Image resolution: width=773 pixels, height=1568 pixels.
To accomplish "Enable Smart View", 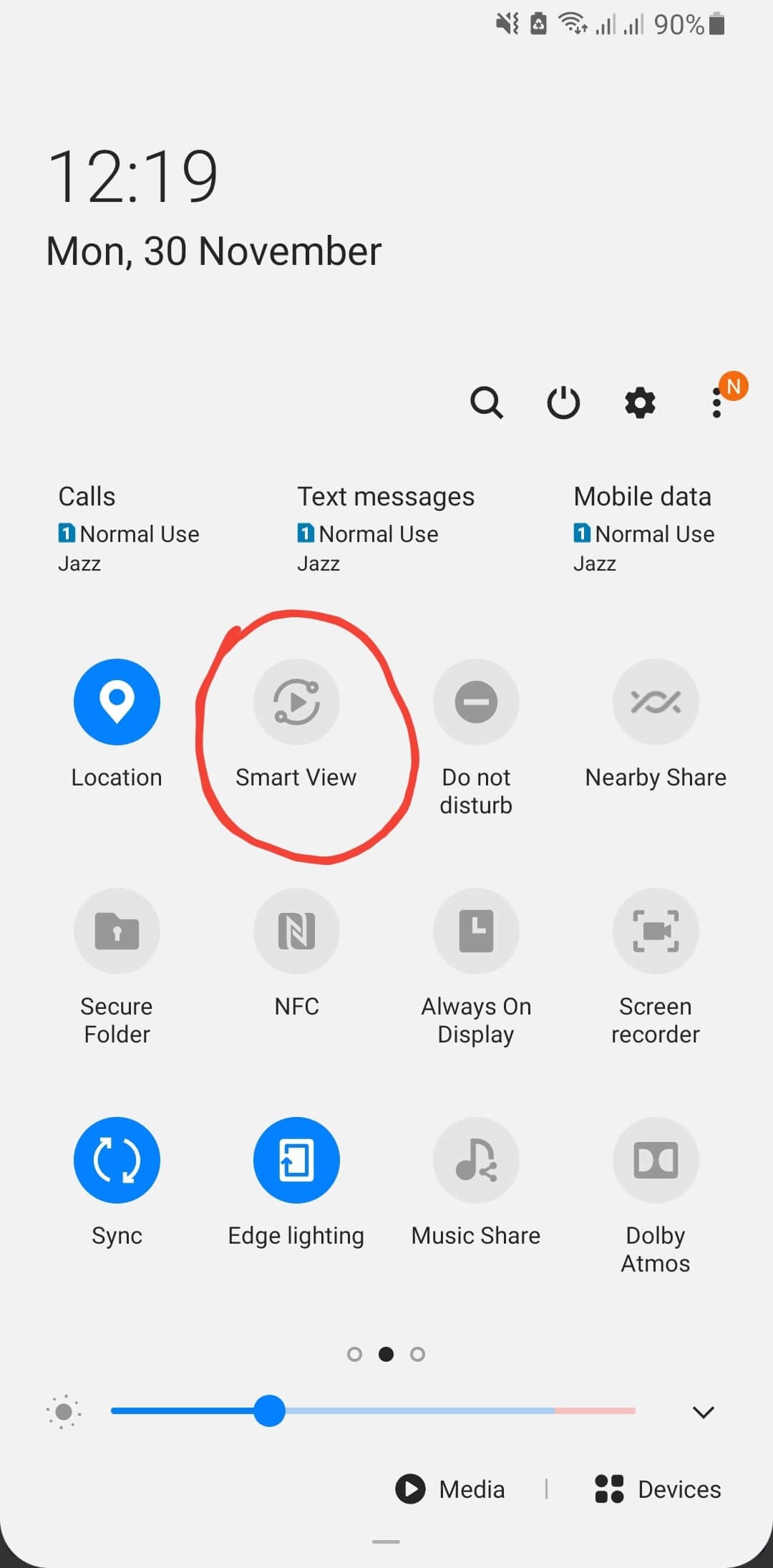I will [296, 702].
